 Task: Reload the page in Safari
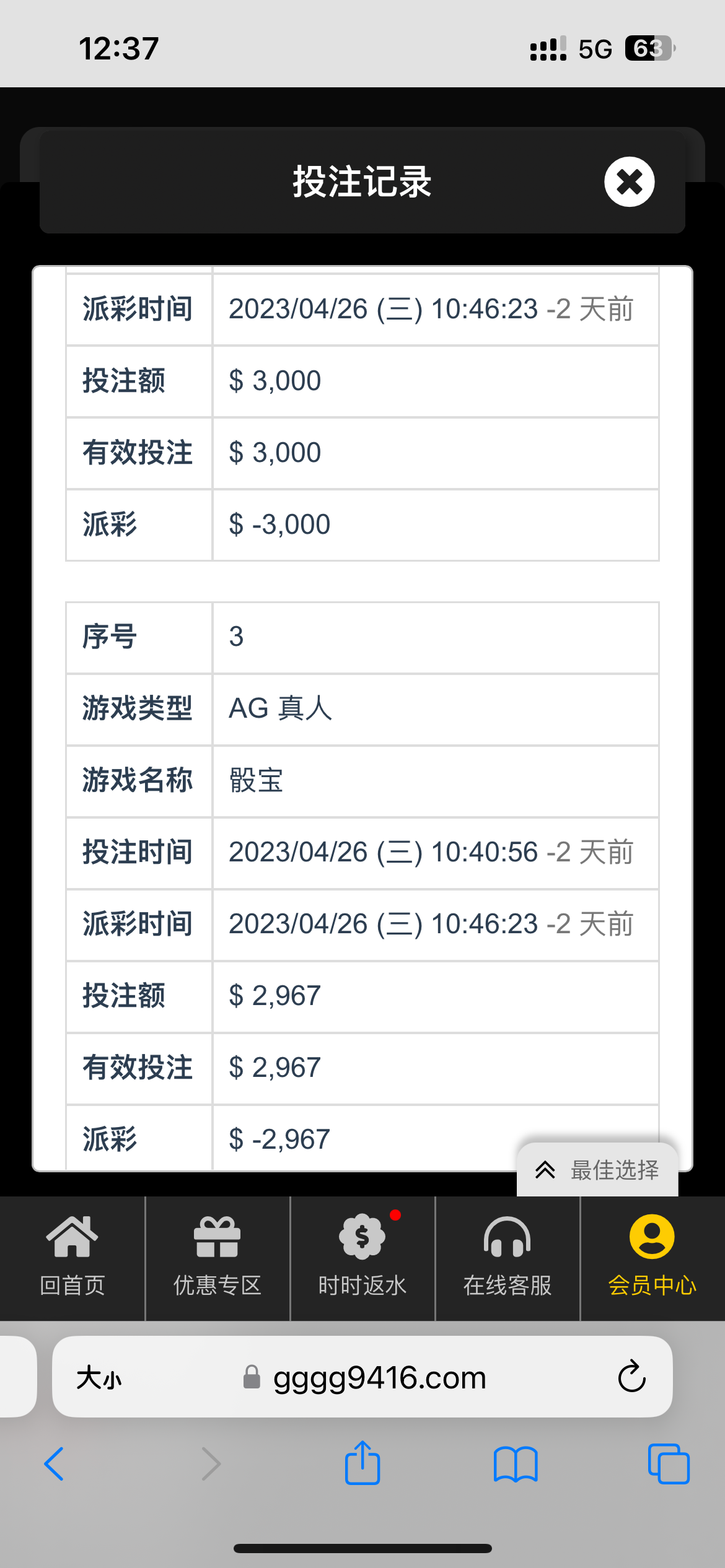(631, 1377)
